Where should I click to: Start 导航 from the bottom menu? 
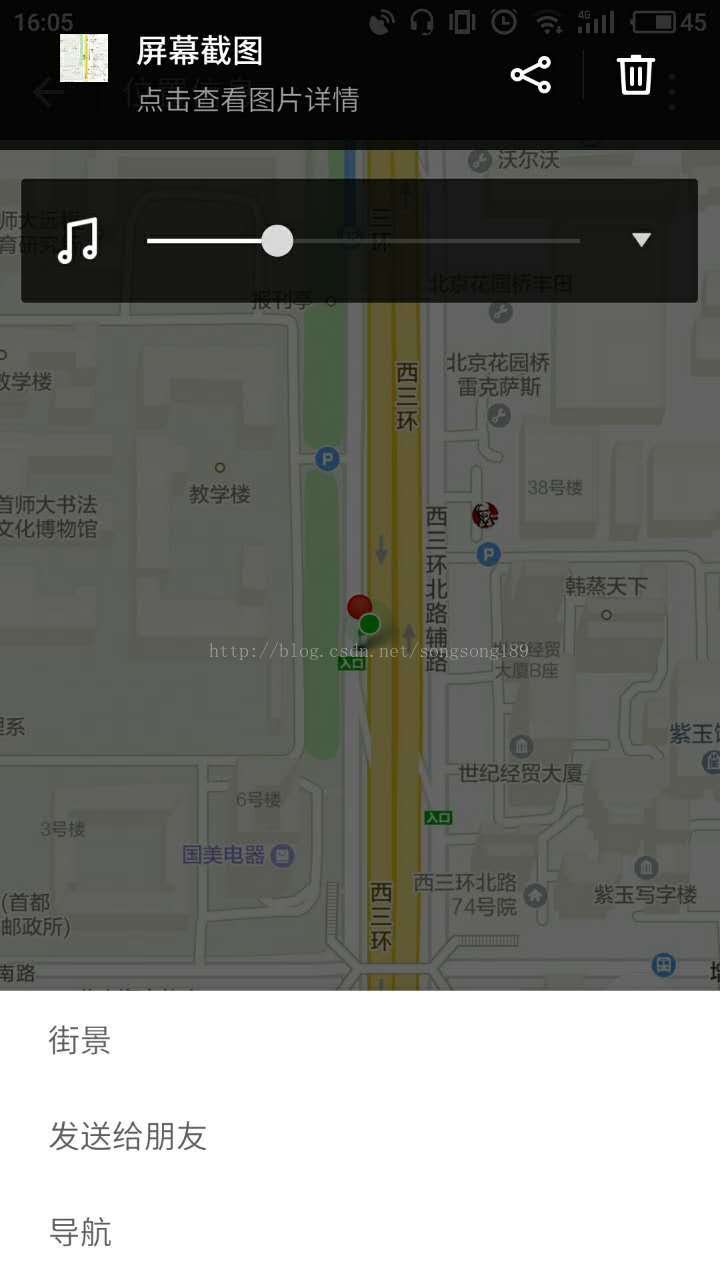(80, 1232)
